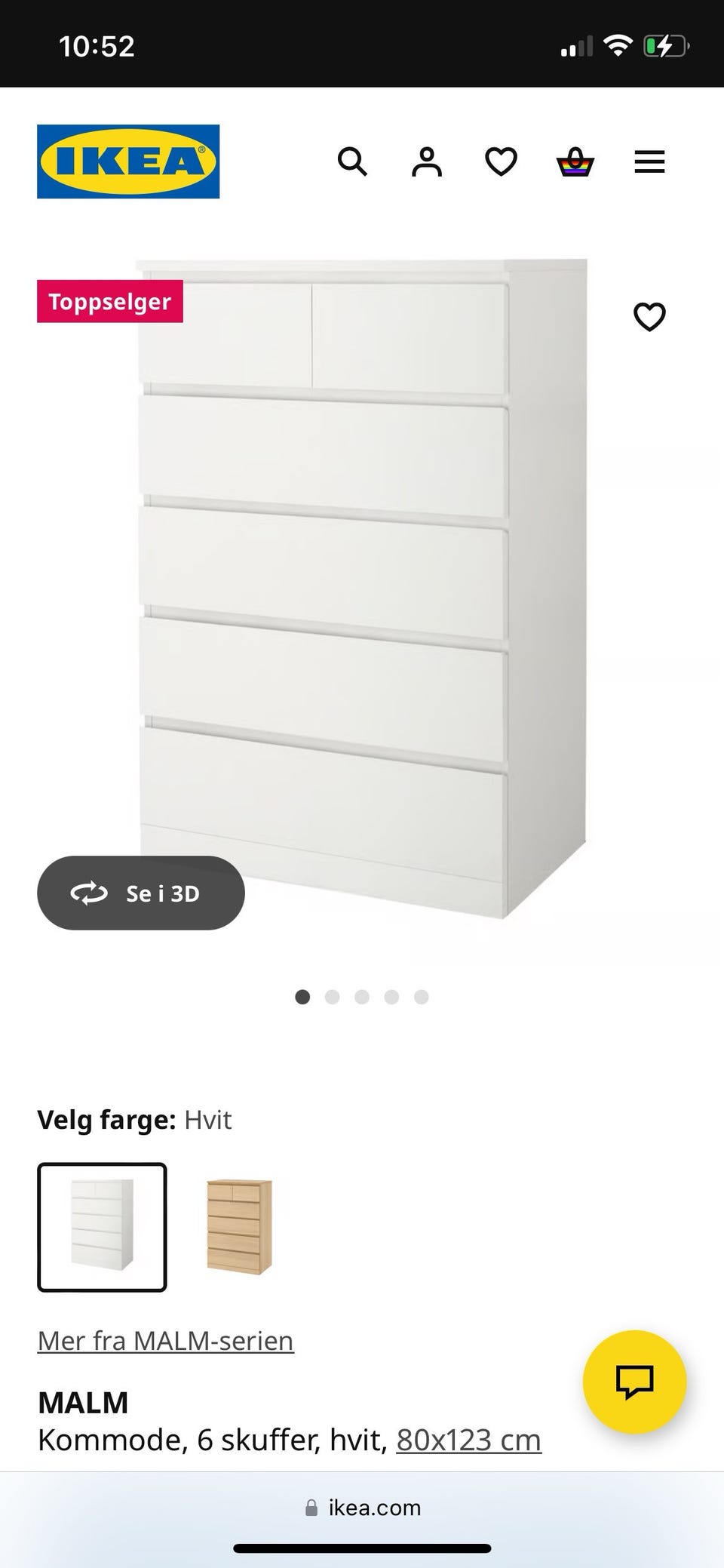The image size is (724, 1568).
Task: Select the white color option
Action: (102, 1228)
